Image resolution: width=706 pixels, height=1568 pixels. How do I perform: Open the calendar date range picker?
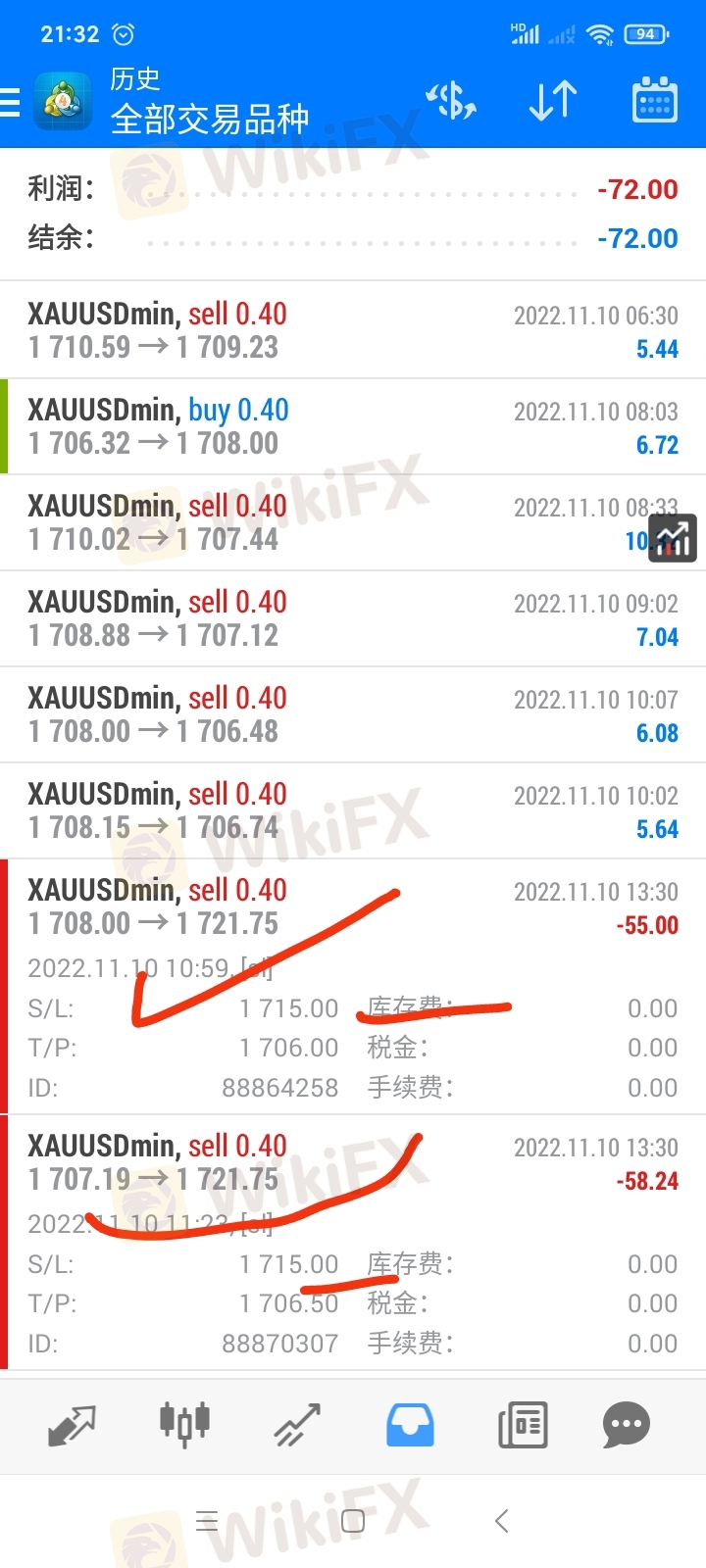(654, 100)
